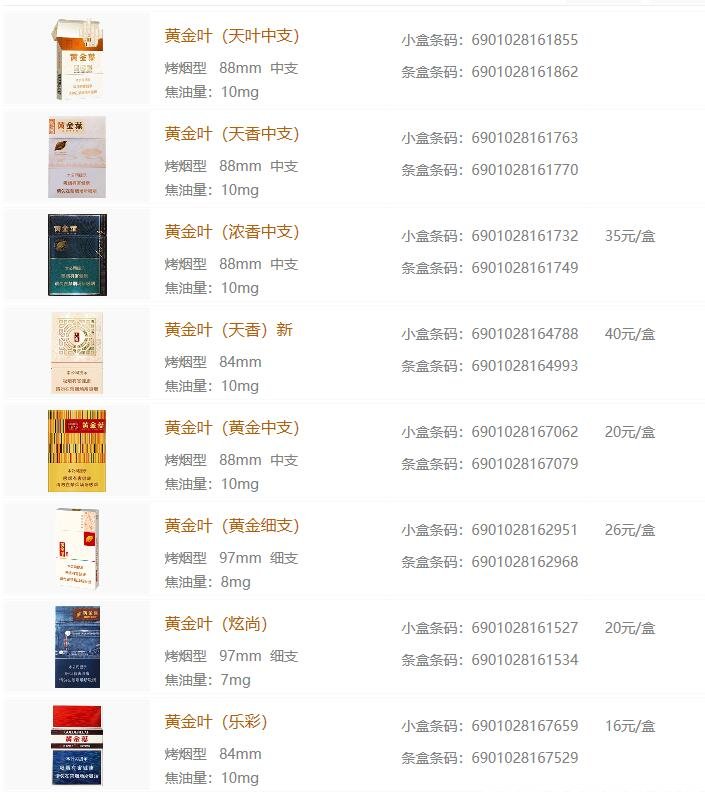The width and height of the screenshot is (705, 809).
Task: Open 黄金叶（浓香中支）product page
Action: [232, 232]
